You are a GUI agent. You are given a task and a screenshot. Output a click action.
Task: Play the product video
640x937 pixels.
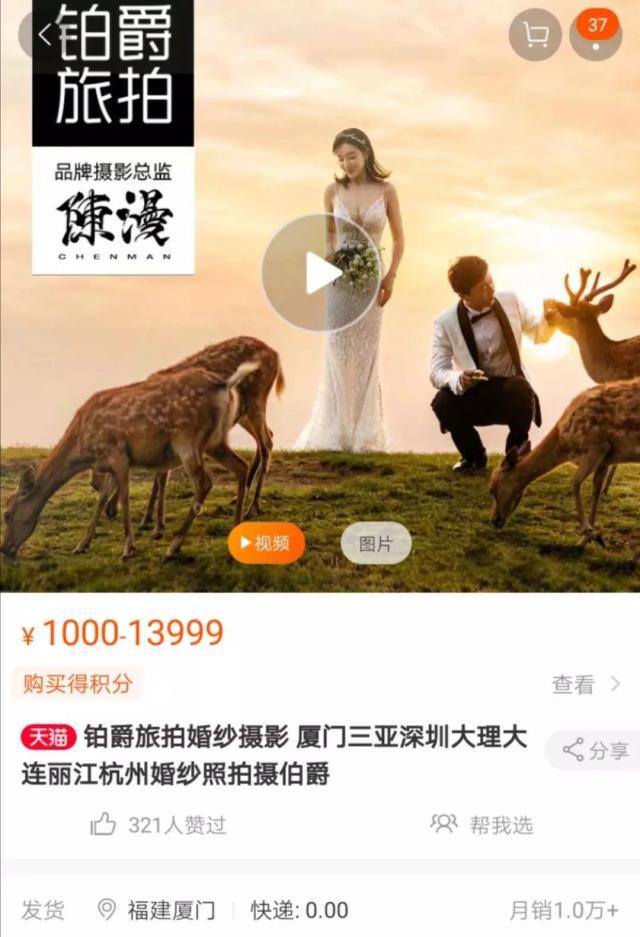pyautogui.click(x=320, y=272)
